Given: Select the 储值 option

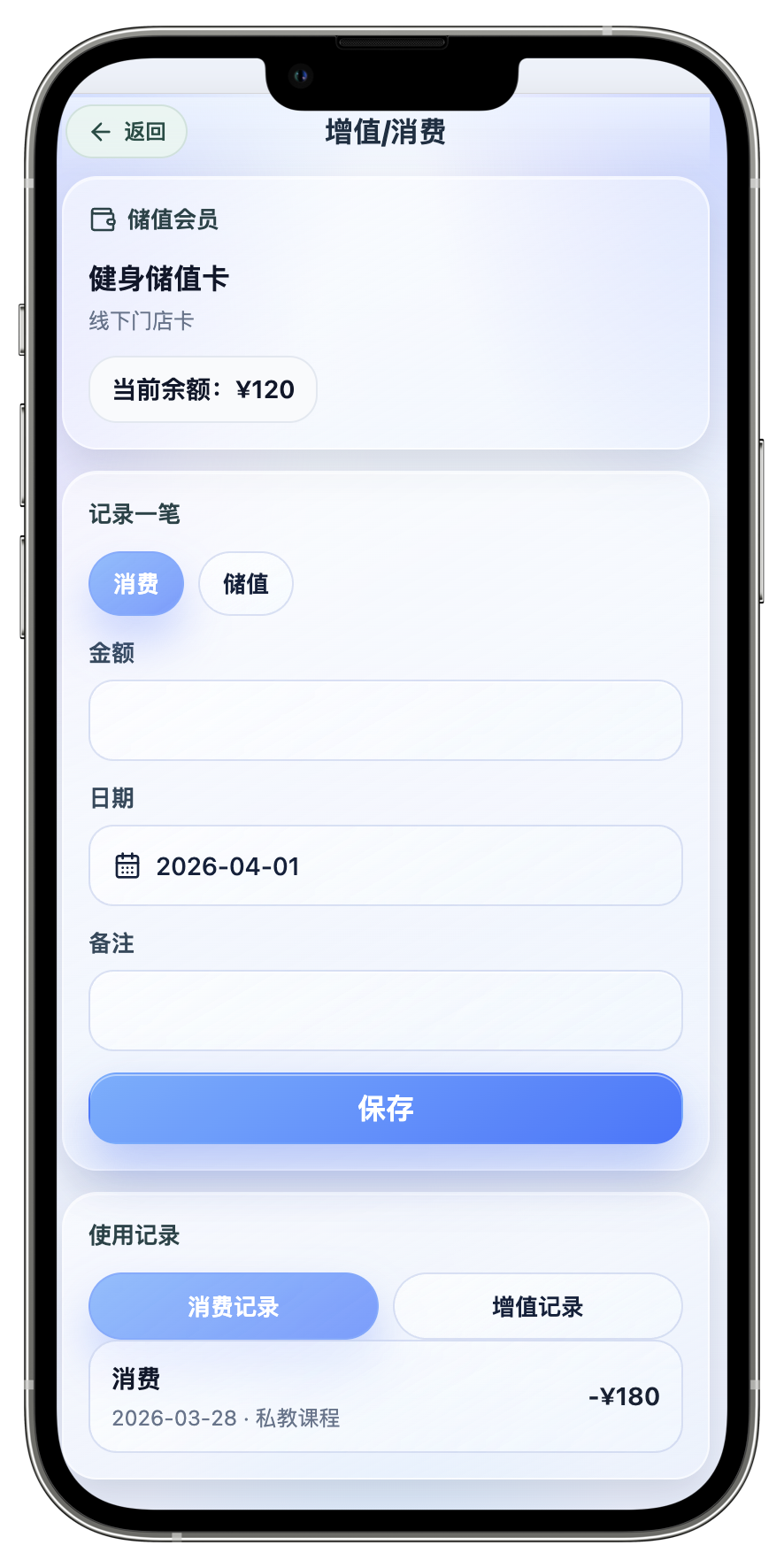Looking at the screenshot, I should coord(245,583).
